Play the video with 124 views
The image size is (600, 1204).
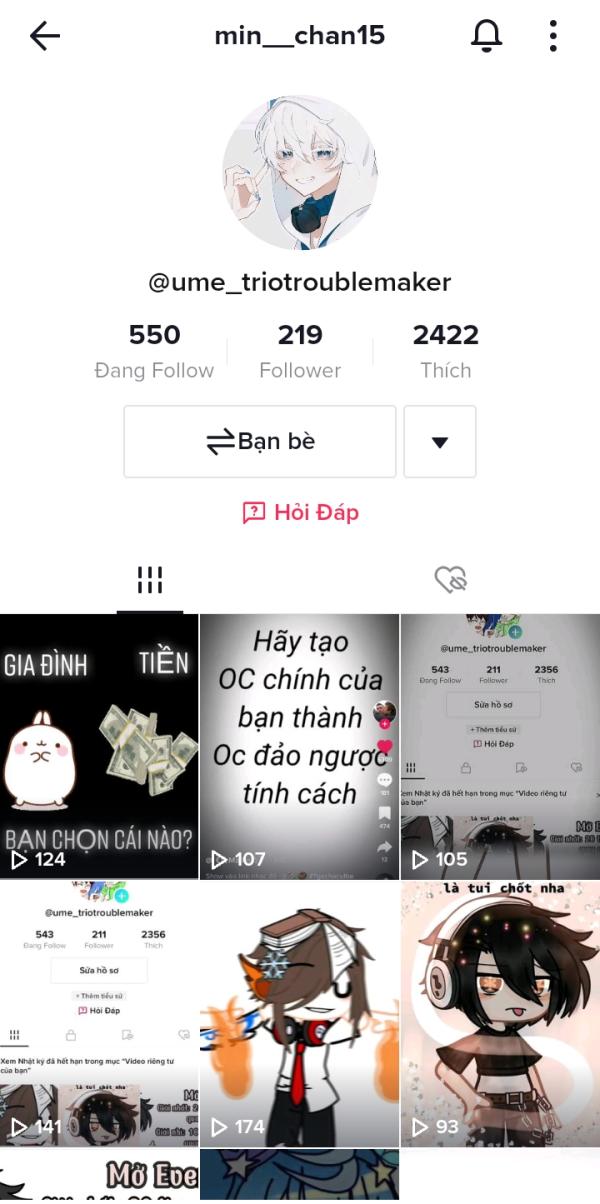click(x=99, y=746)
